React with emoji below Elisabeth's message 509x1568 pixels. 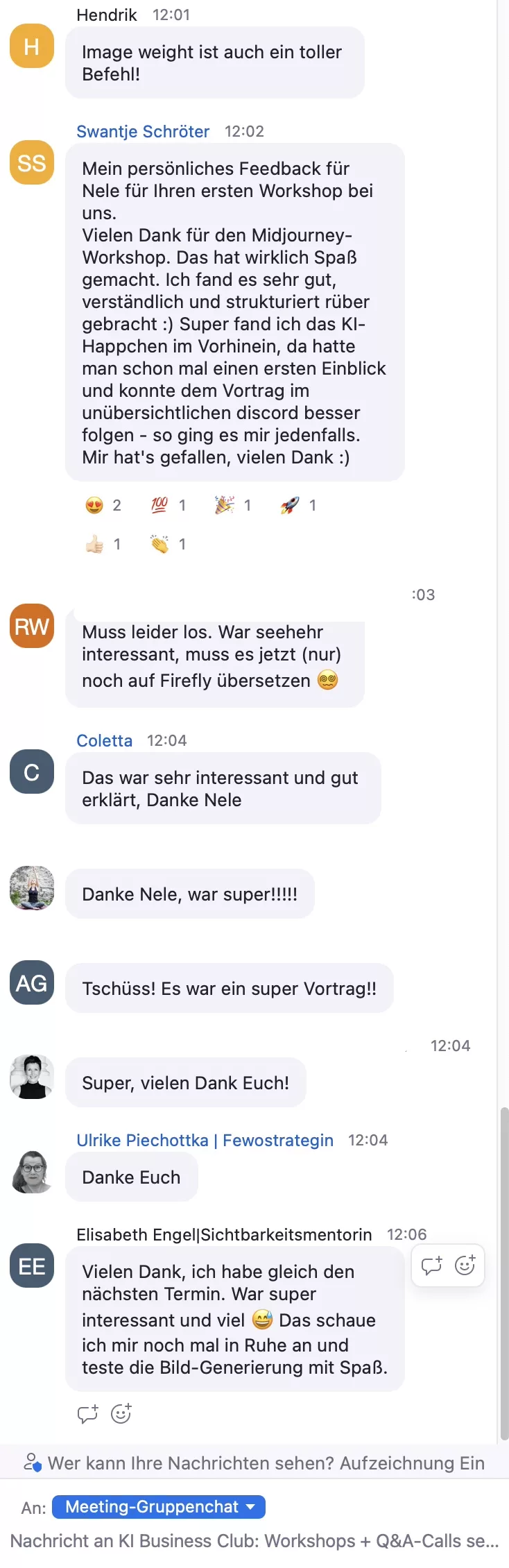(121, 1413)
